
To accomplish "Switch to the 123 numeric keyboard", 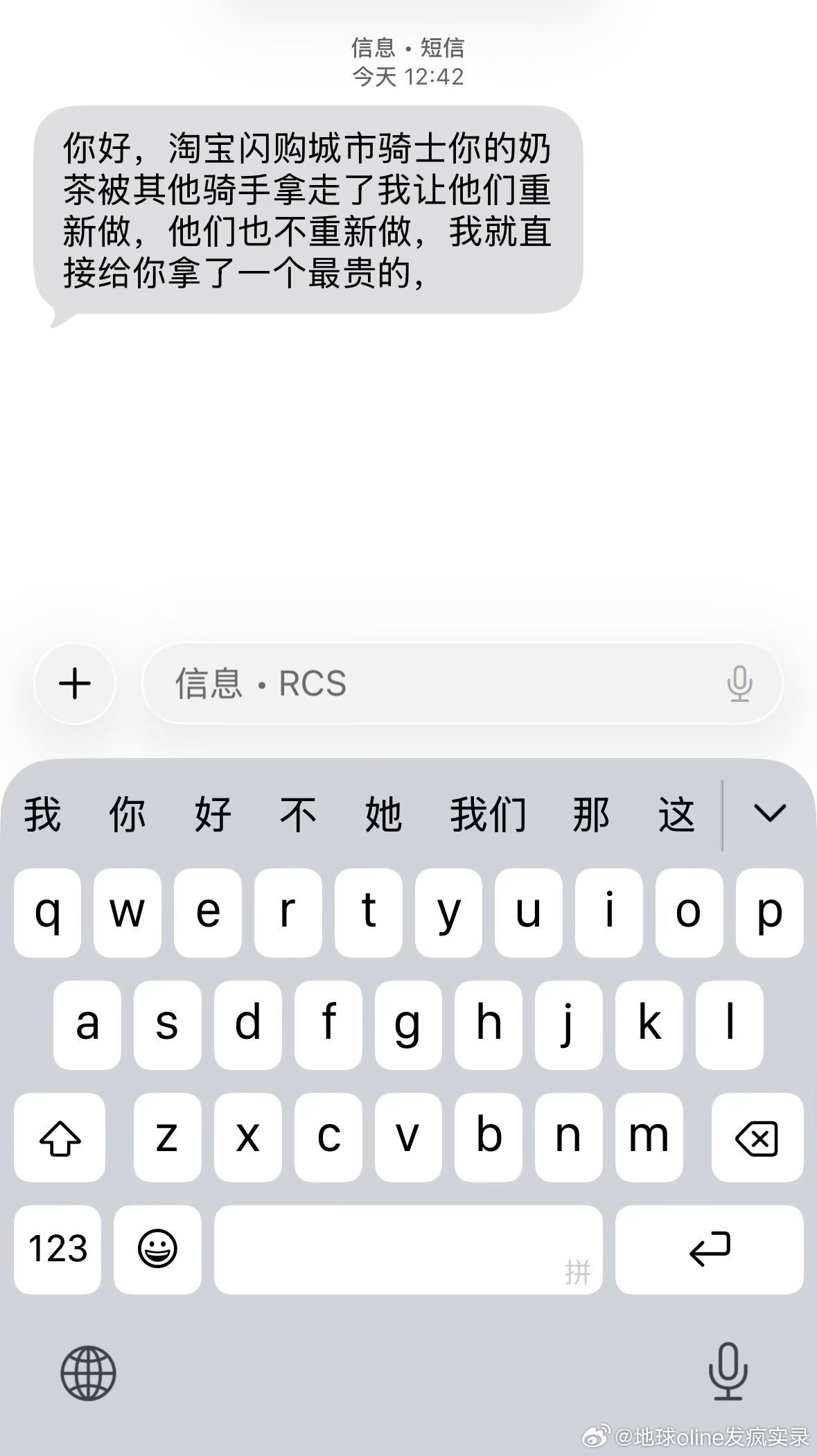I will click(x=58, y=1249).
